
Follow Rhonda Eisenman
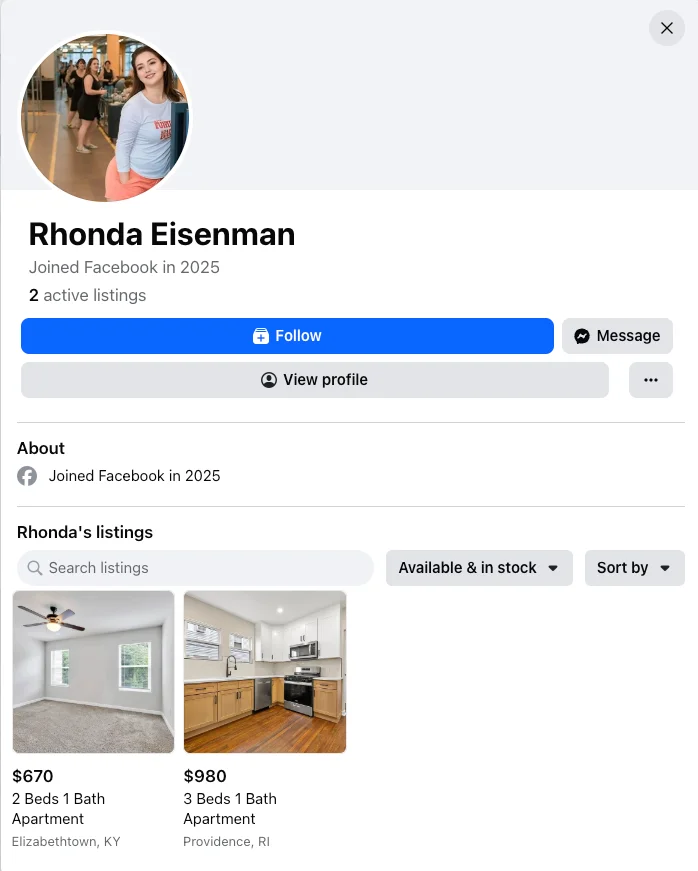[287, 336]
